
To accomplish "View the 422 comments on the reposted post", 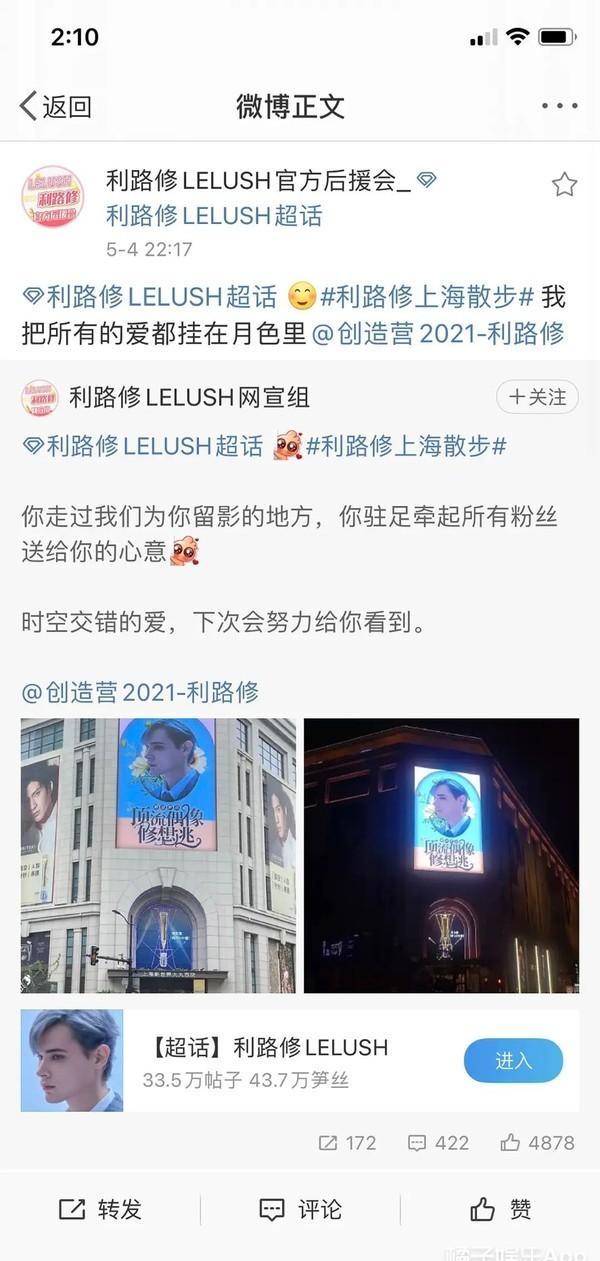I will (438, 1142).
